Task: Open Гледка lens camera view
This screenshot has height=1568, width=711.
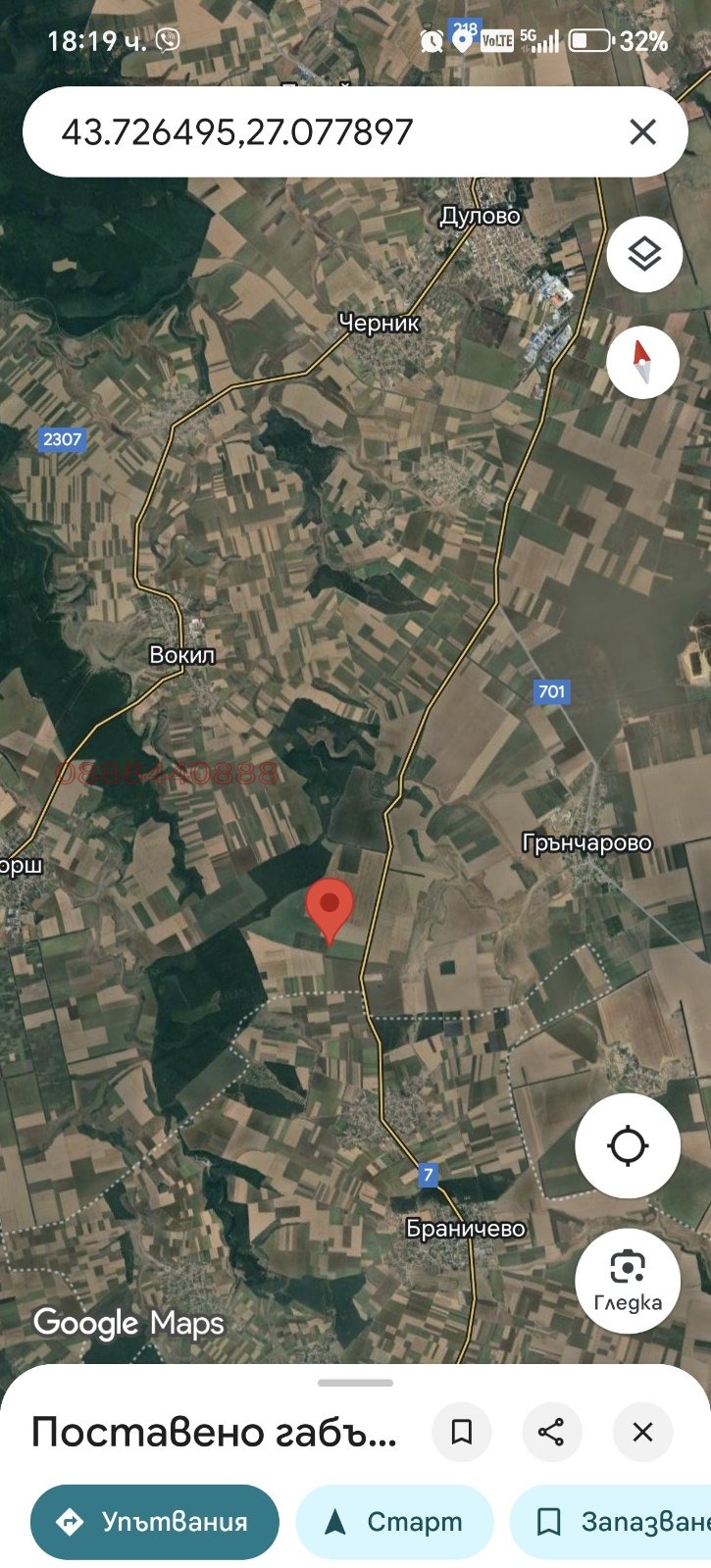Action: (x=628, y=1280)
